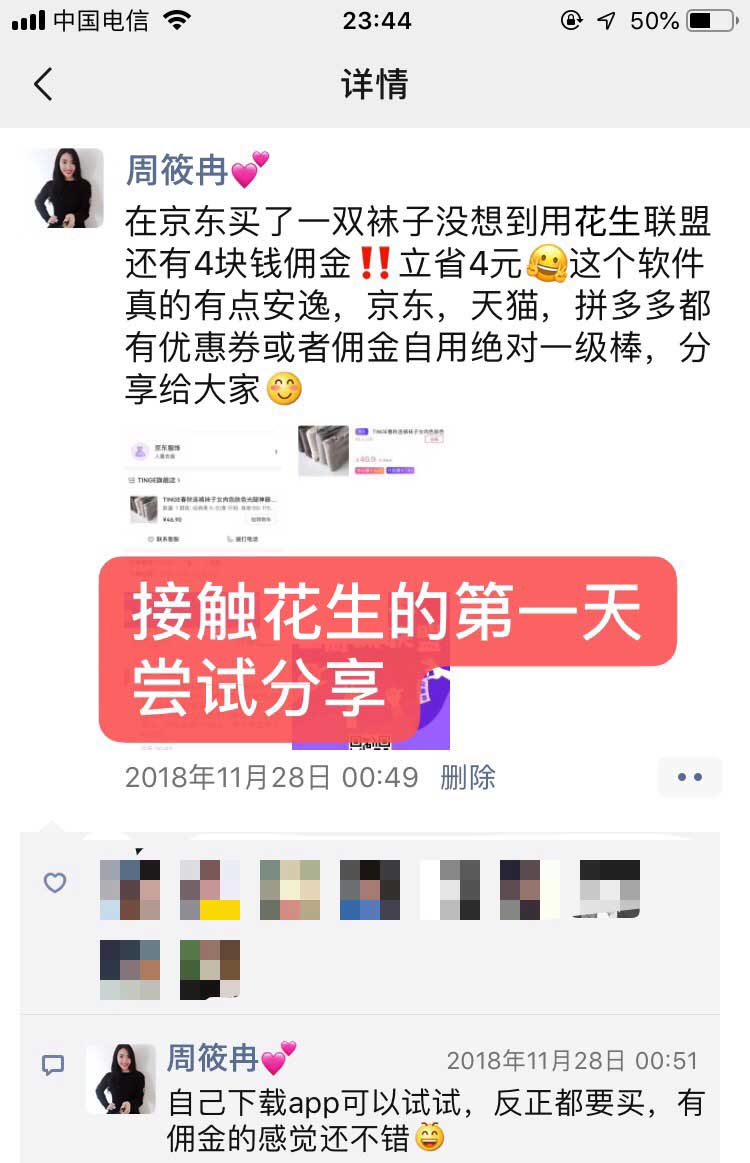
Task: Open the post author's profile photo
Action: click(66, 189)
